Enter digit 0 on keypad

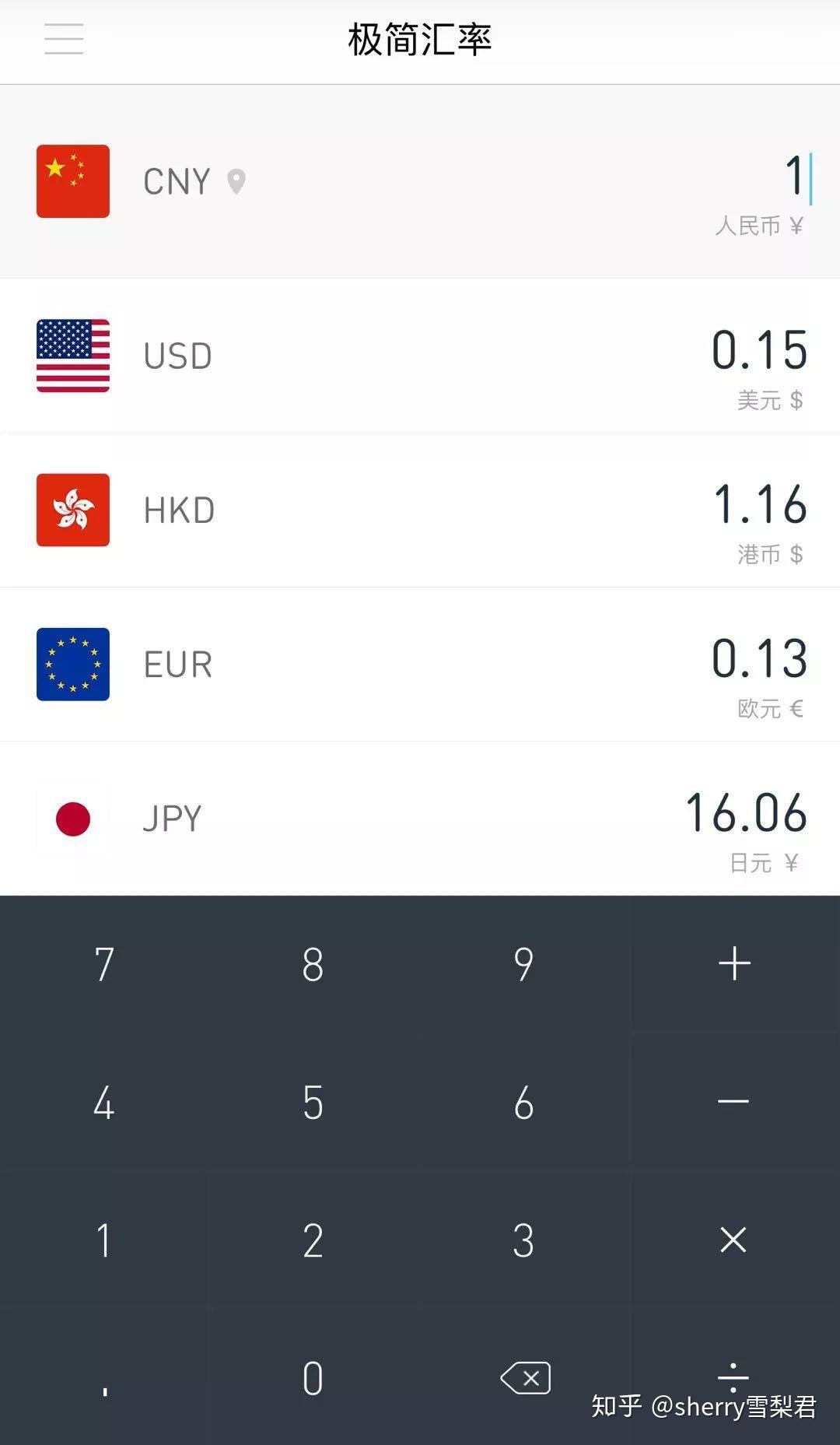point(313,1378)
